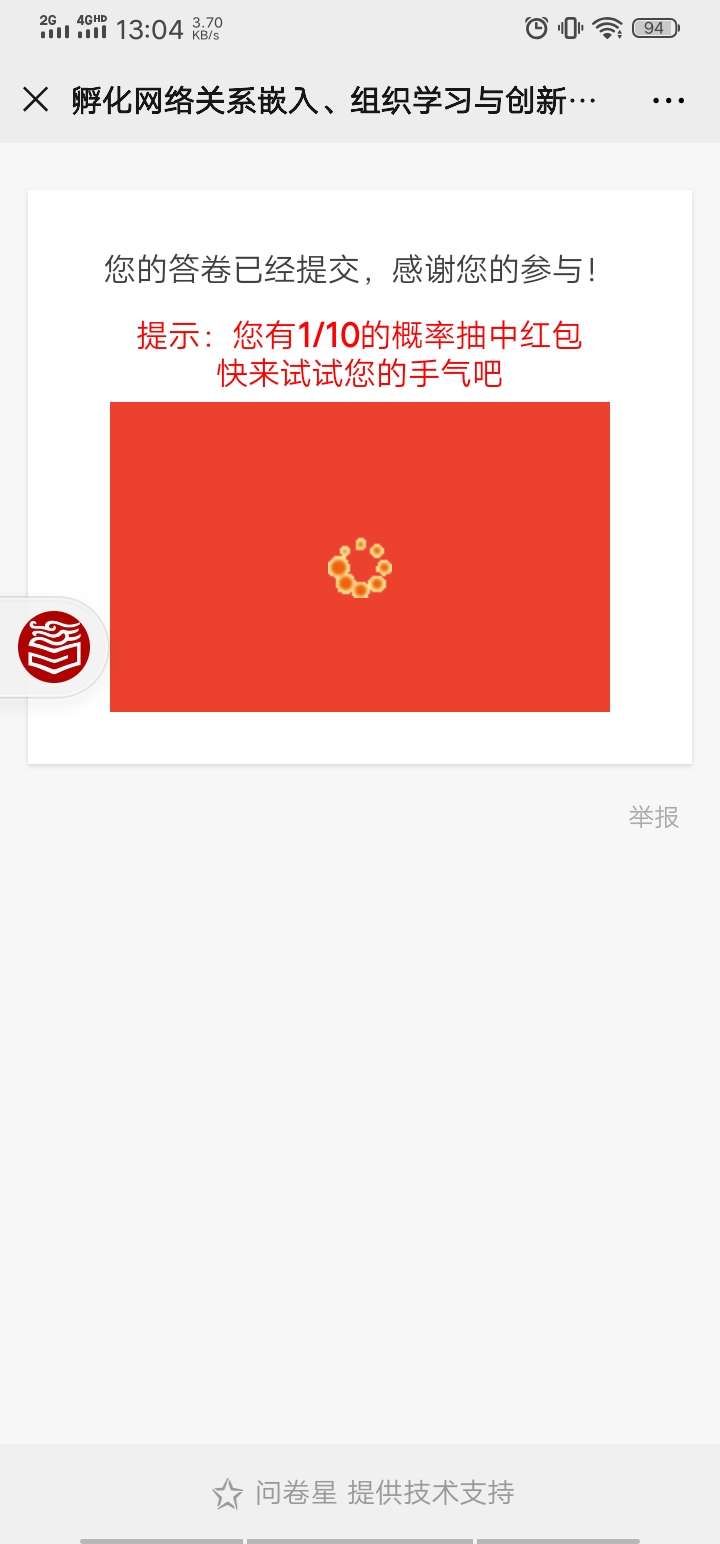Open the three-dot more options menu
The image size is (720, 1544).
click(x=667, y=100)
